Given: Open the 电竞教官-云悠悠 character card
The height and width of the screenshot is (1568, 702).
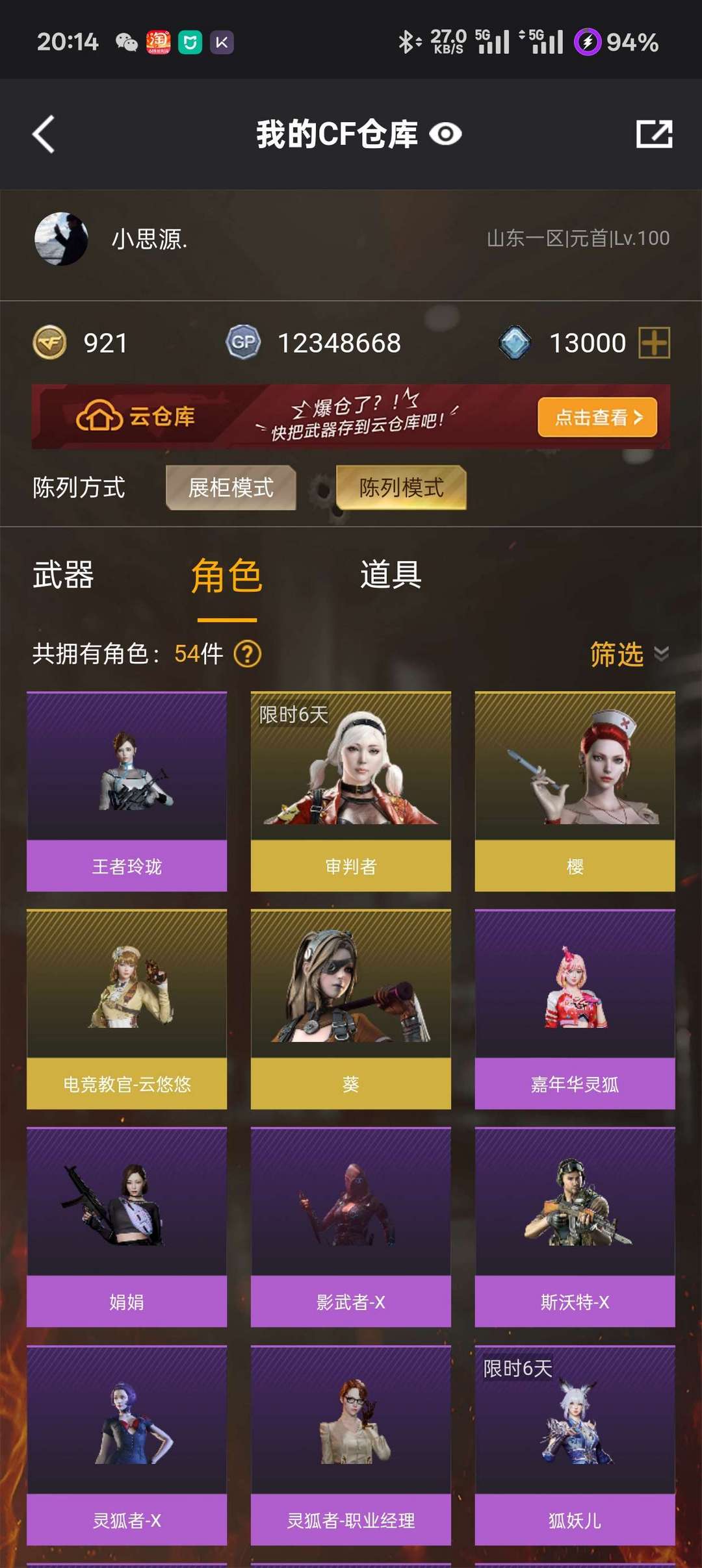Looking at the screenshot, I should coord(127,1009).
